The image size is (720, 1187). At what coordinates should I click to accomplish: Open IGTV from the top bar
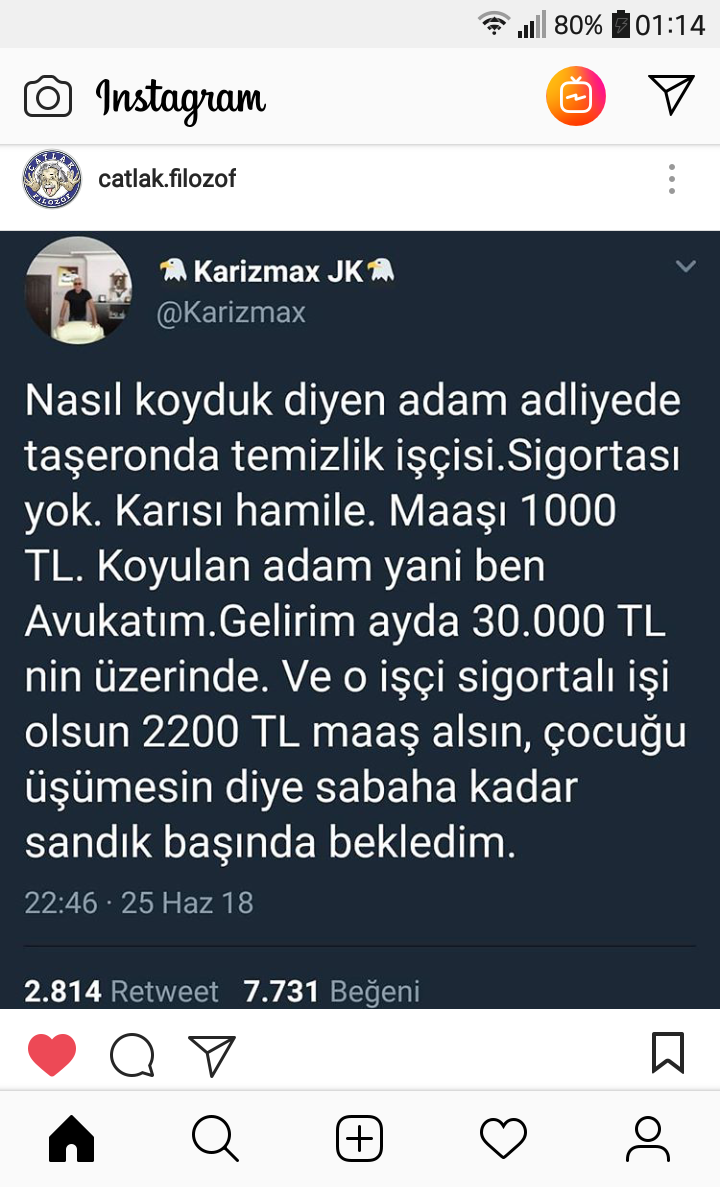[575, 96]
